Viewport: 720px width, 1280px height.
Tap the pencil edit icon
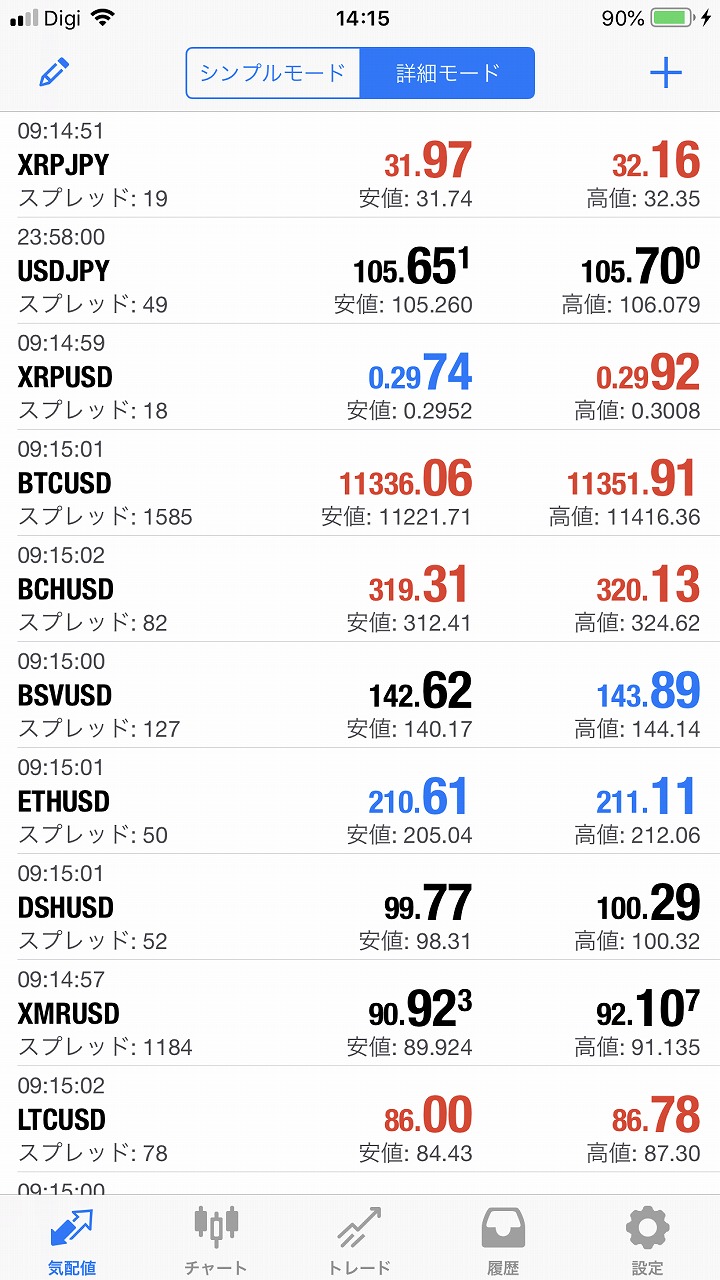[54, 73]
